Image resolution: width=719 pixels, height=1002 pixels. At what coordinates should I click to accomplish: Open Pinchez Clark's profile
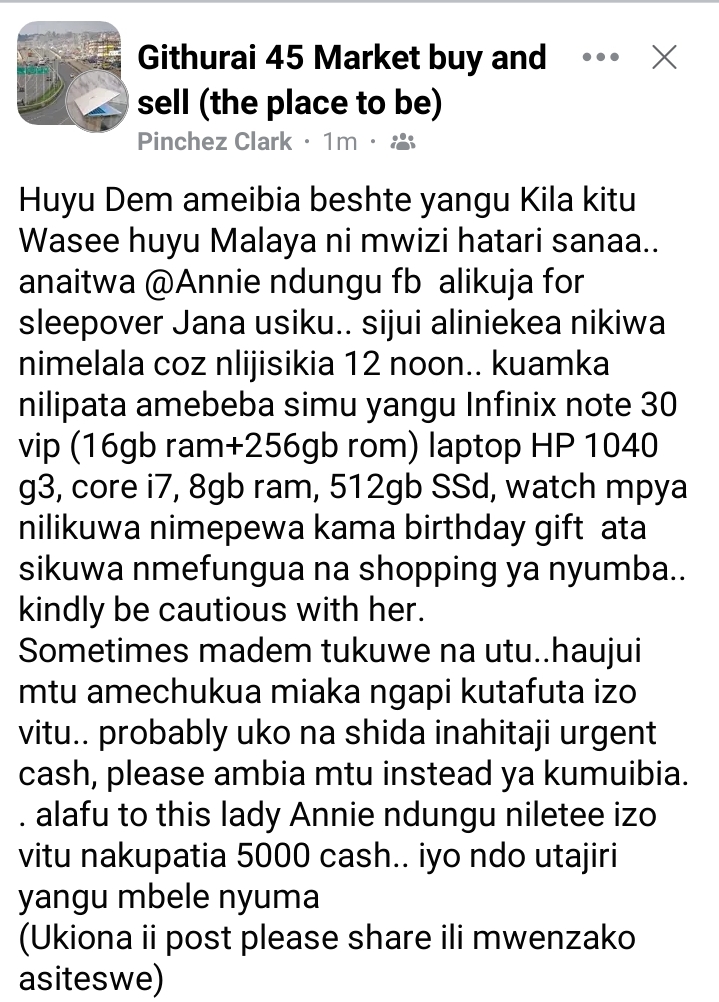point(214,141)
